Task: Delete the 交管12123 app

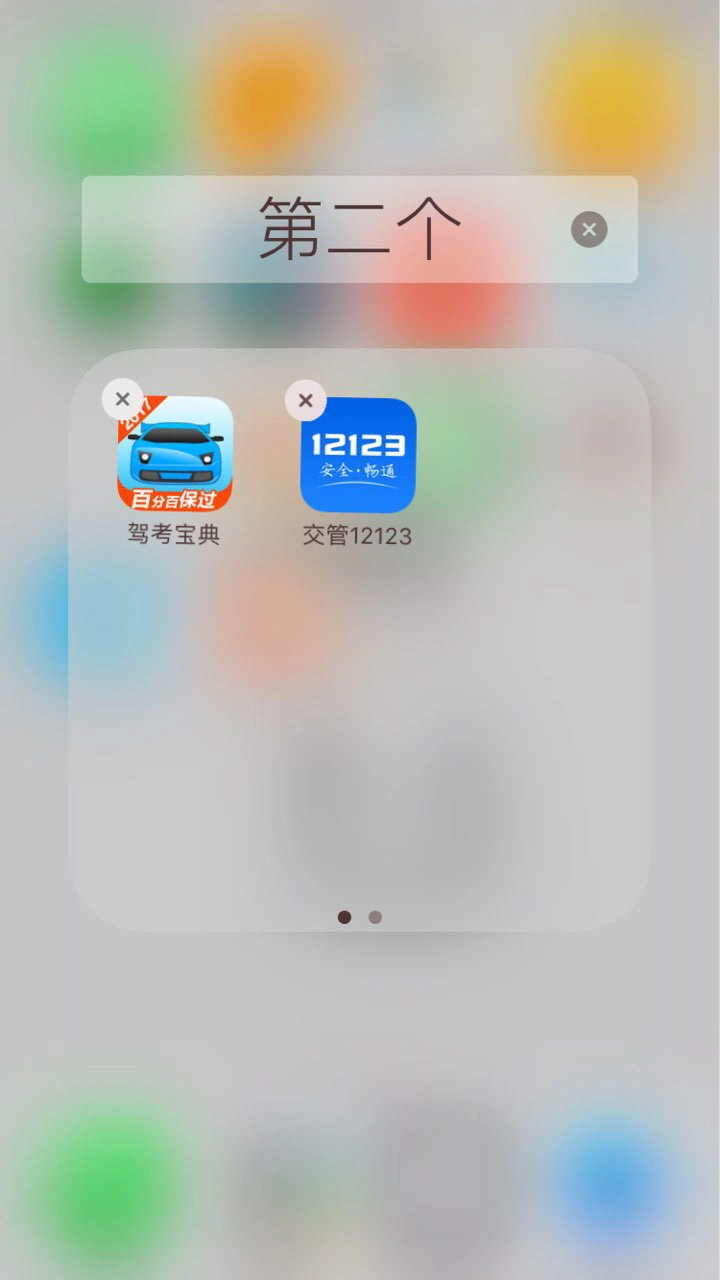Action: 305,401
